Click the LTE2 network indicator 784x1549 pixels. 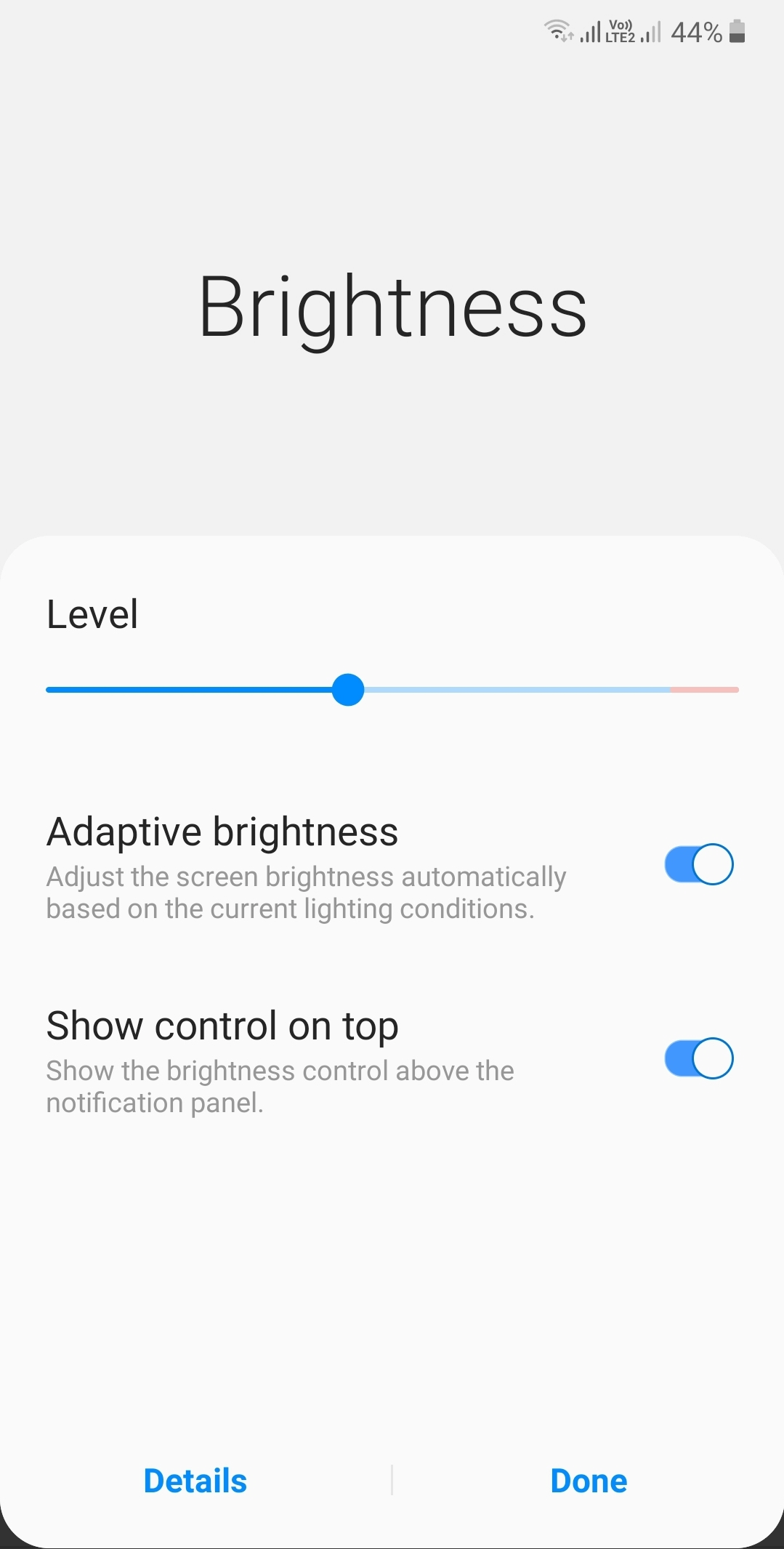click(x=619, y=38)
